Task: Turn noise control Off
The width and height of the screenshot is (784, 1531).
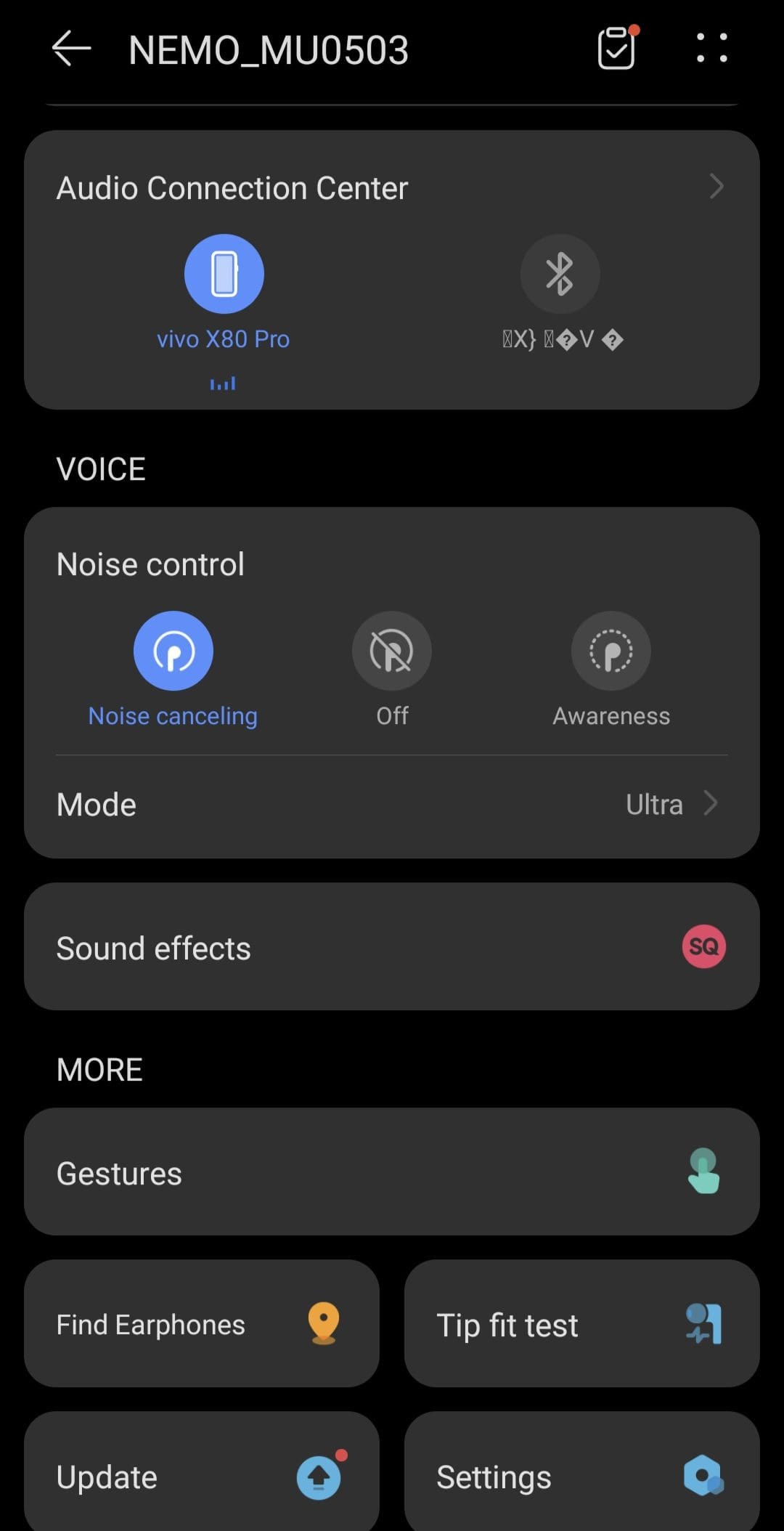Action: (x=392, y=651)
